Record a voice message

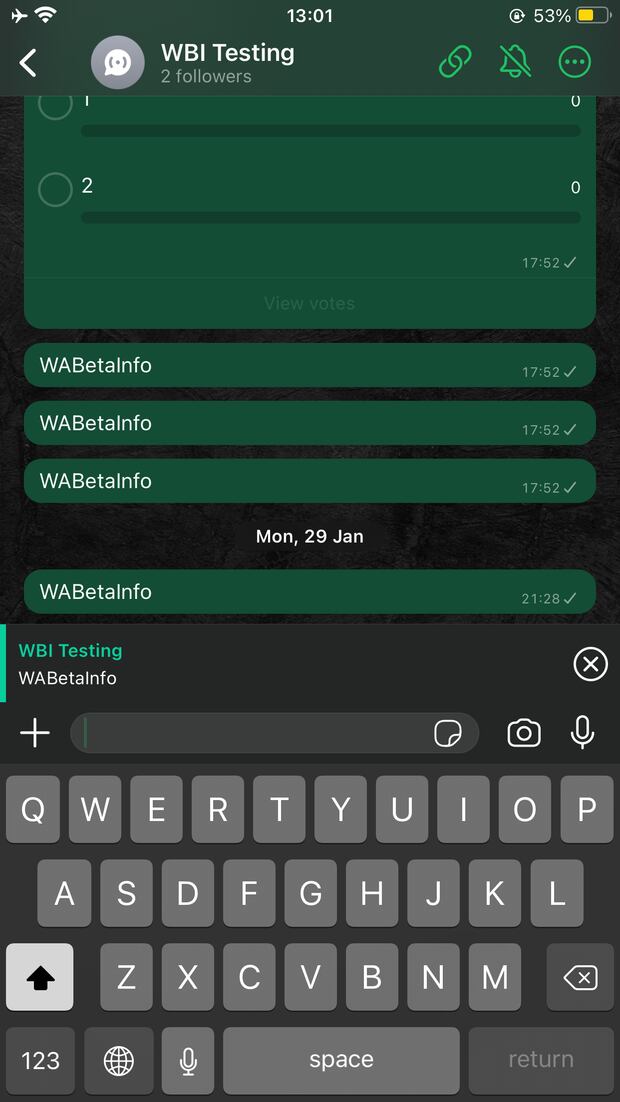pos(583,733)
